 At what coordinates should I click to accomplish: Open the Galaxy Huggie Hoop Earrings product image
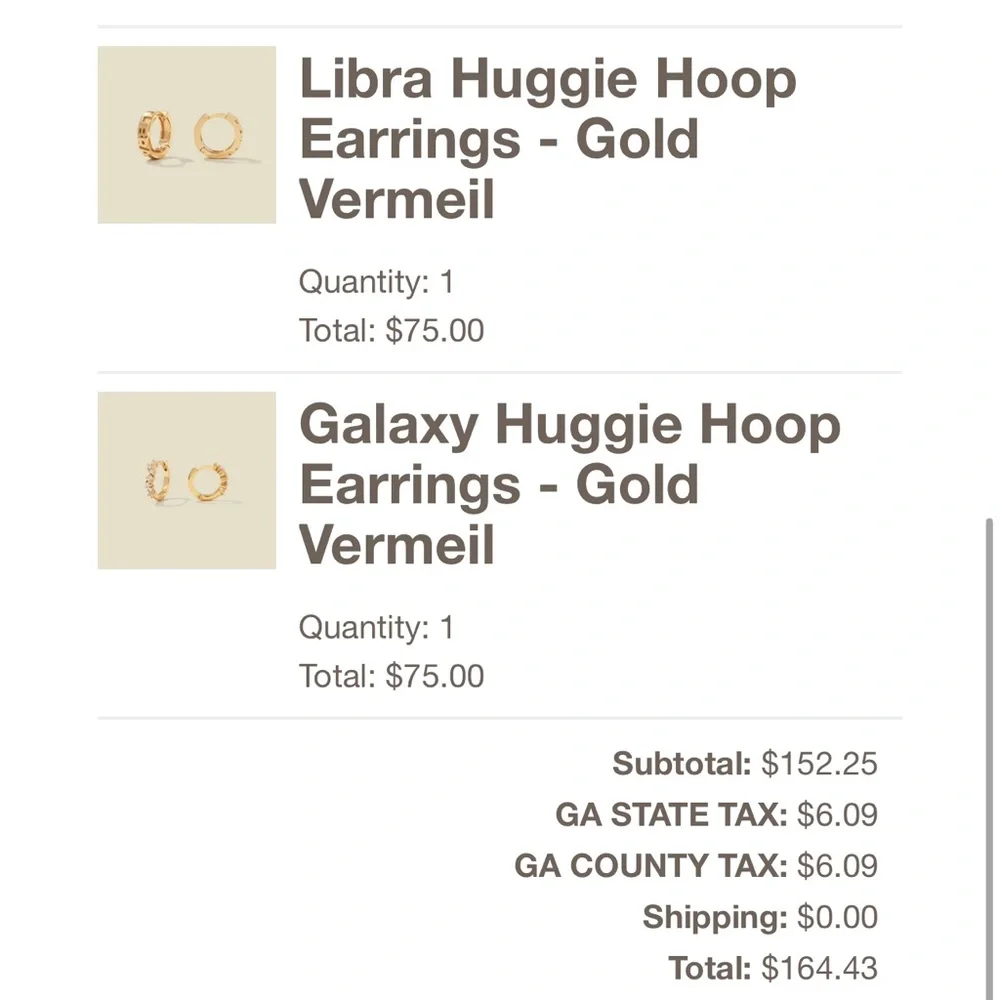coord(187,480)
